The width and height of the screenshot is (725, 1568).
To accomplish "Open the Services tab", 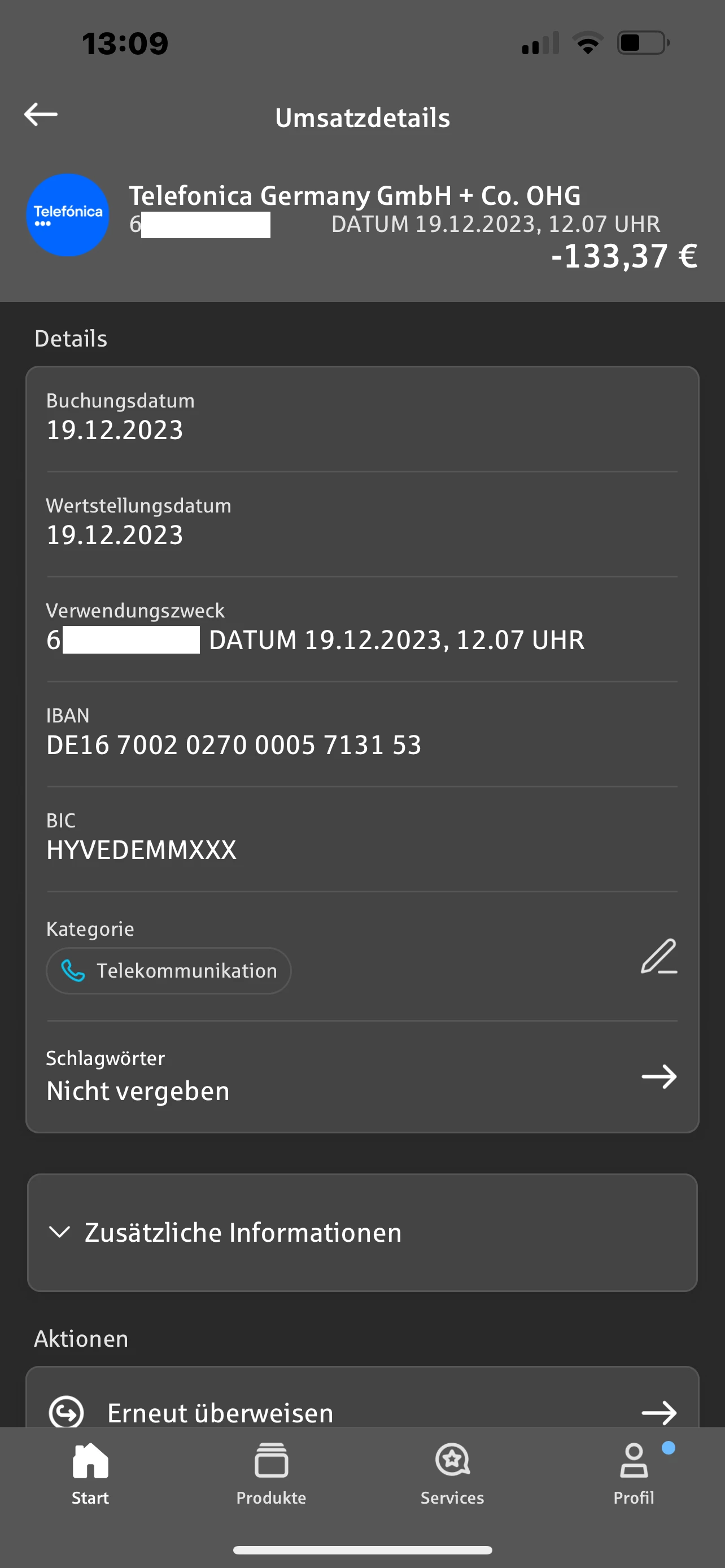I will [452, 1473].
